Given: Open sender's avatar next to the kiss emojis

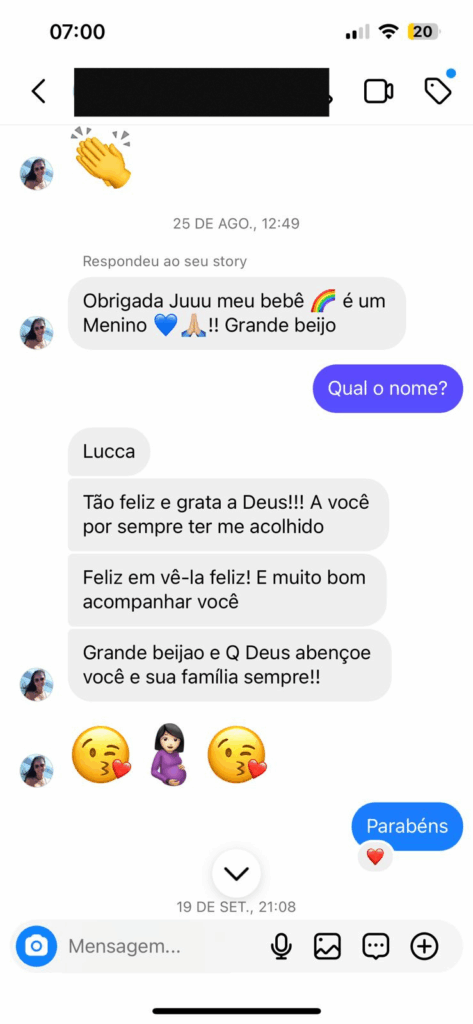Looking at the screenshot, I should [x=37, y=770].
